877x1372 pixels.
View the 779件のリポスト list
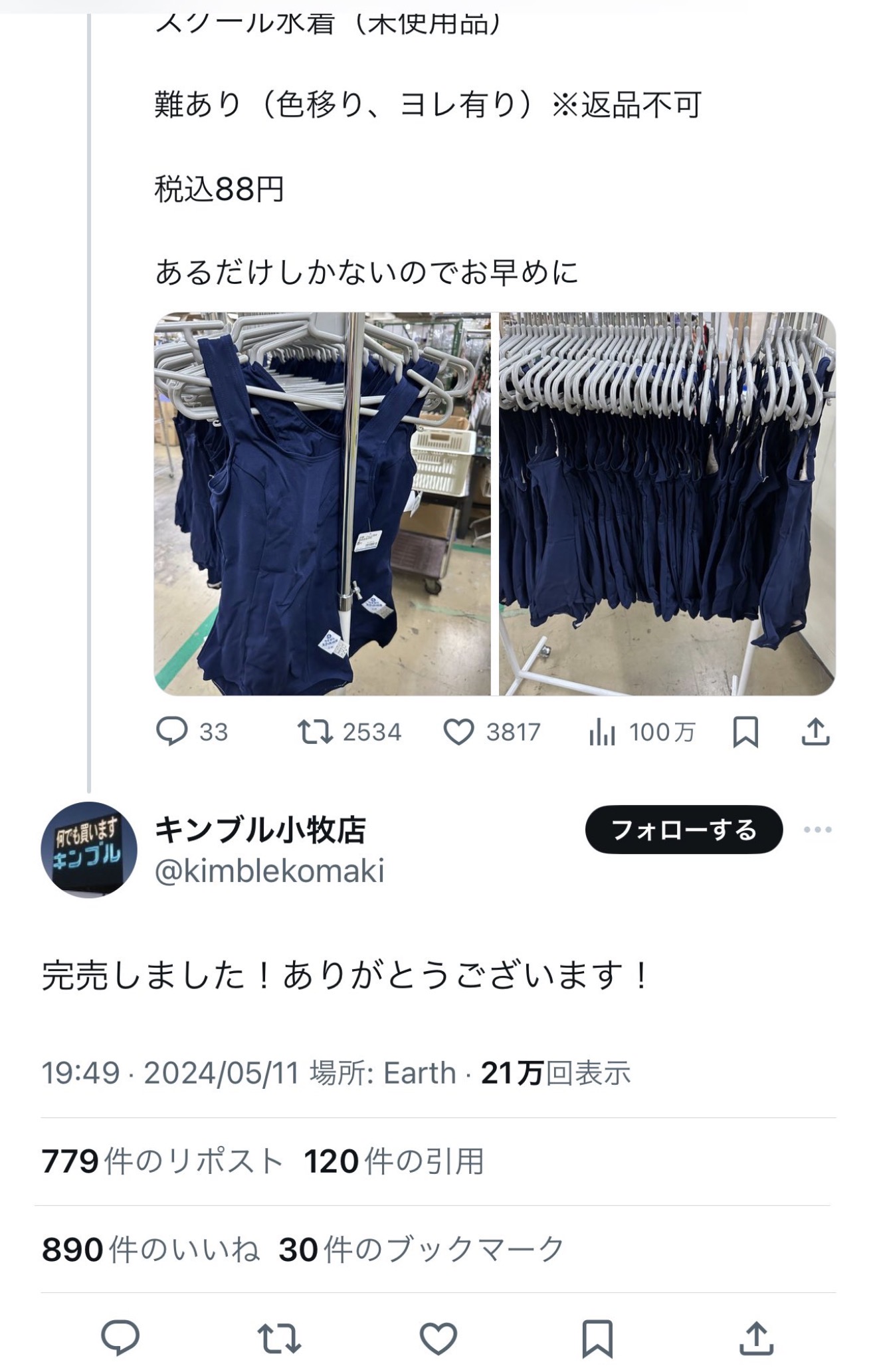click(162, 1161)
